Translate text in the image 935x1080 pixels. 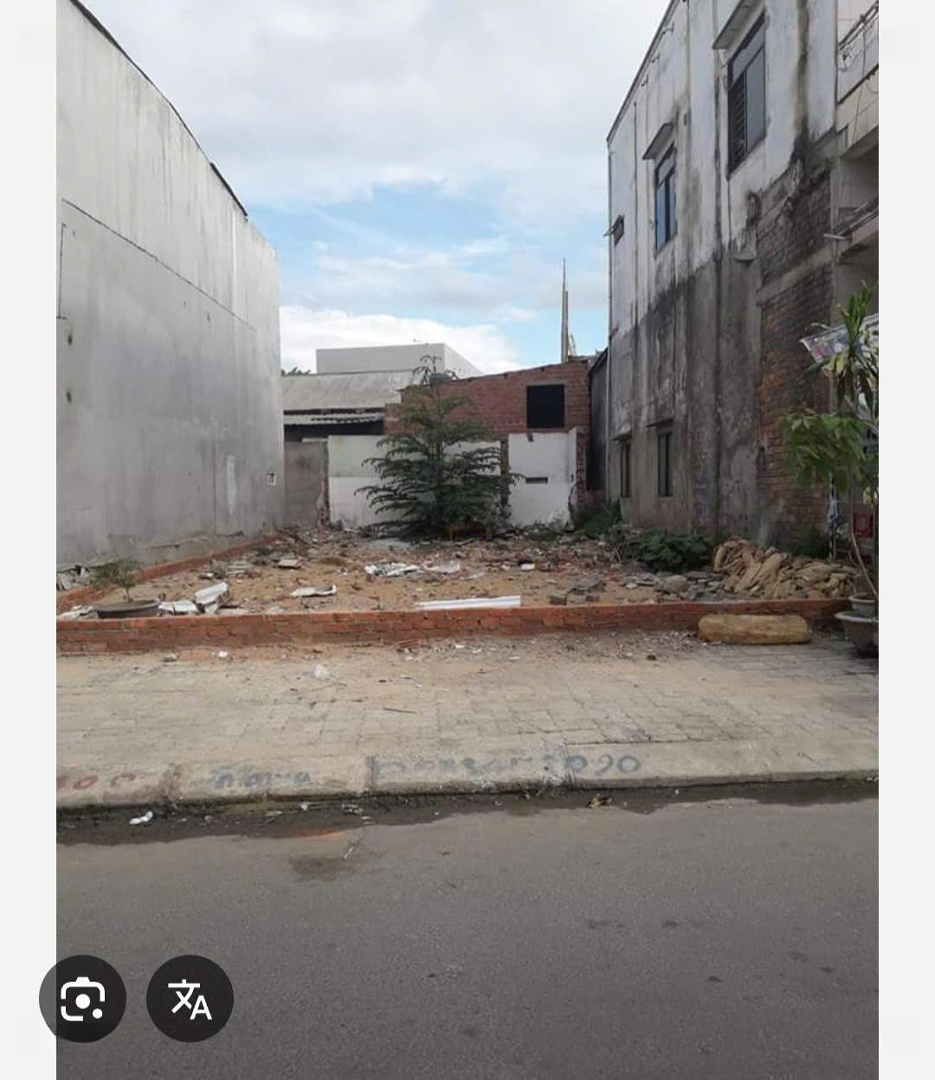point(190,998)
